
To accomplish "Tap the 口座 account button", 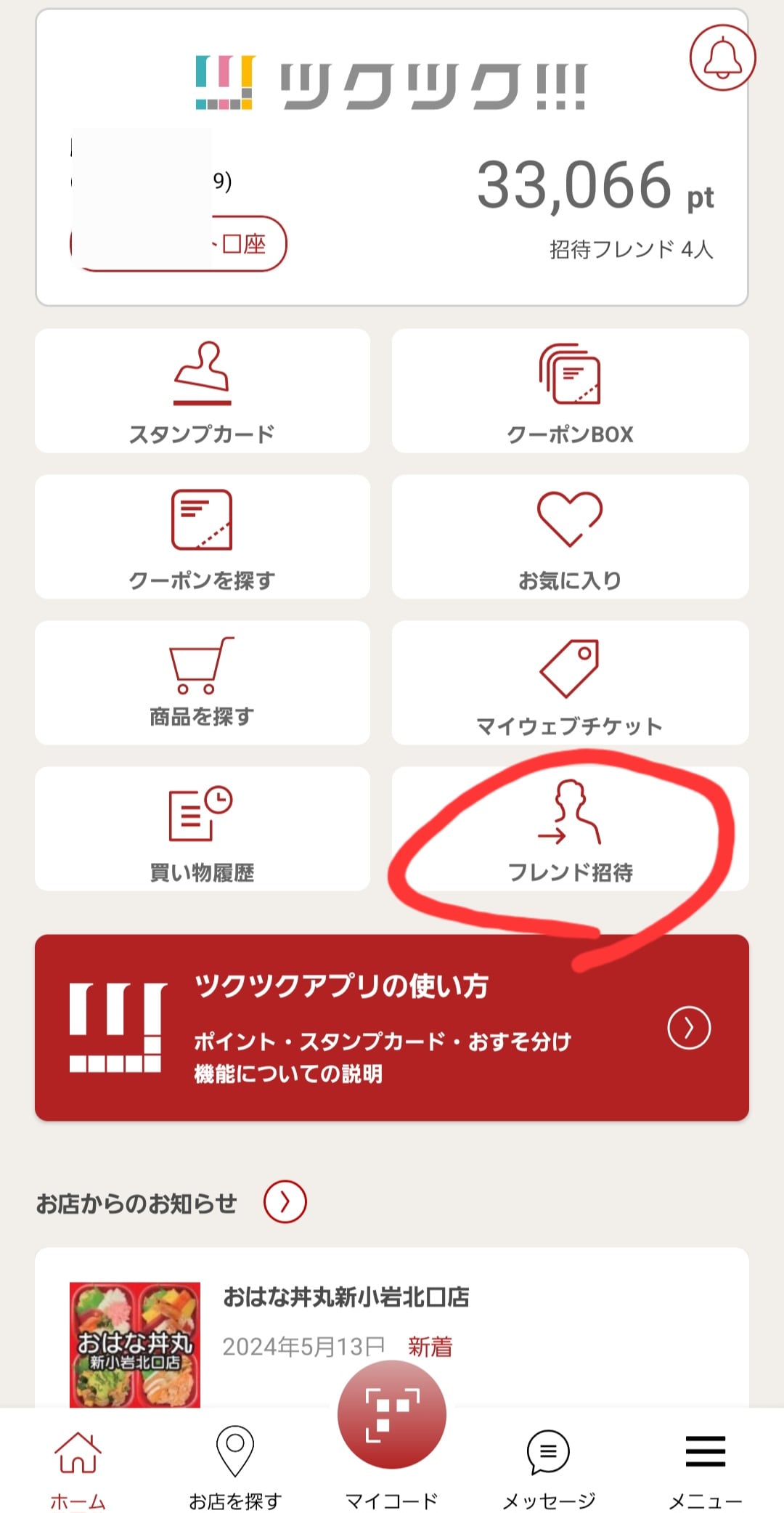I will [x=245, y=244].
